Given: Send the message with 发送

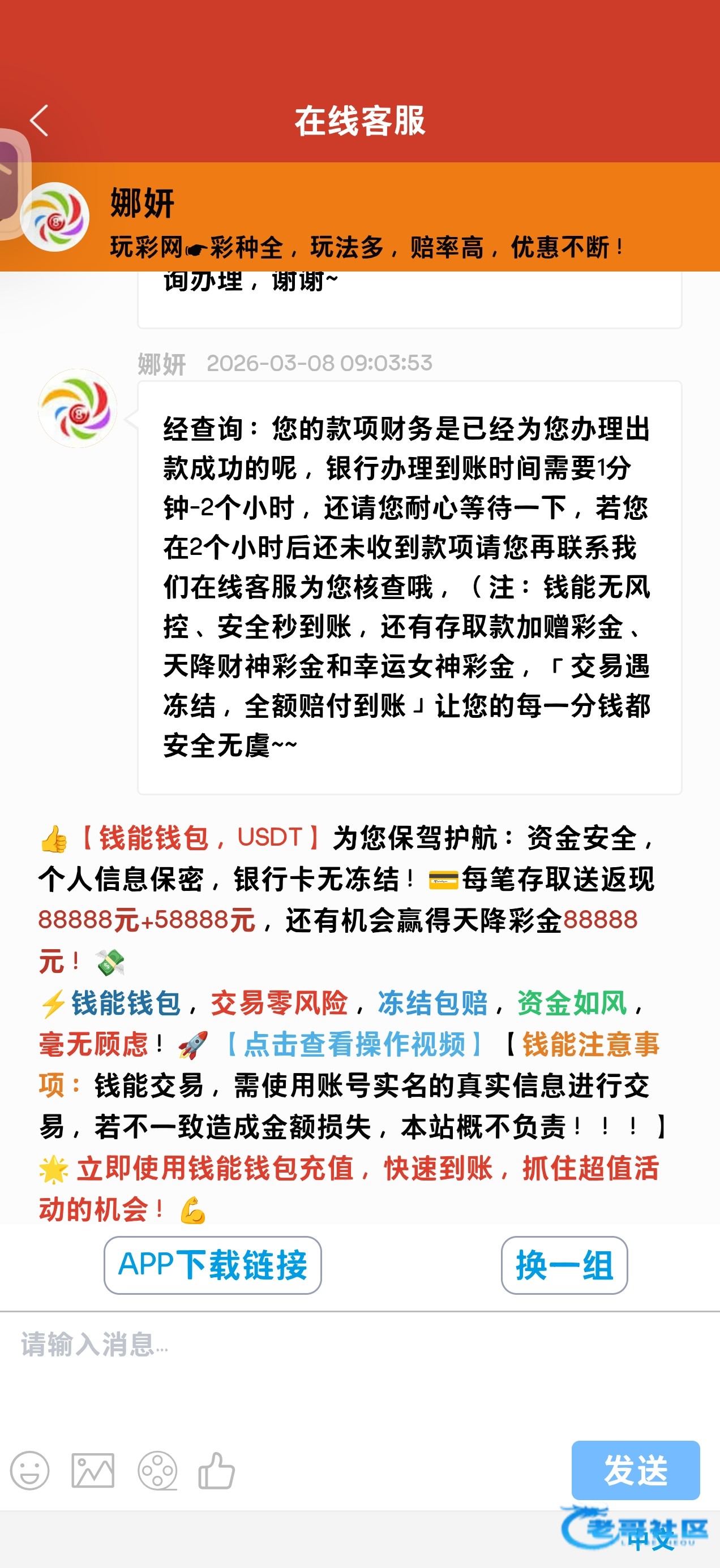Looking at the screenshot, I should tap(635, 1470).
